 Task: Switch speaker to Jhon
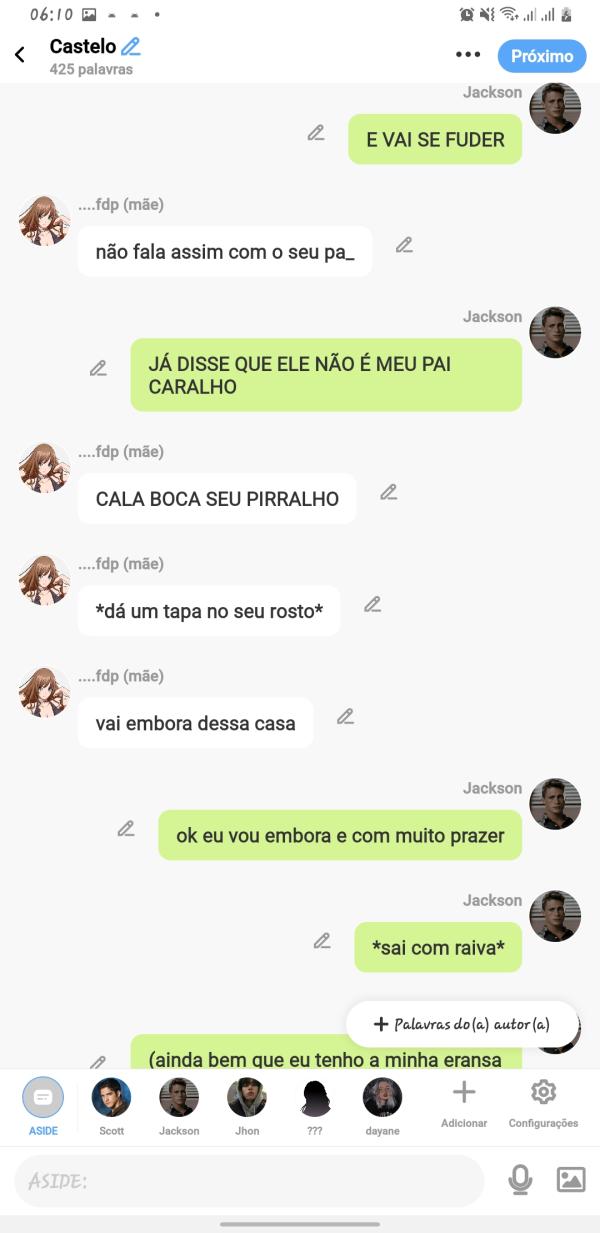point(247,1098)
